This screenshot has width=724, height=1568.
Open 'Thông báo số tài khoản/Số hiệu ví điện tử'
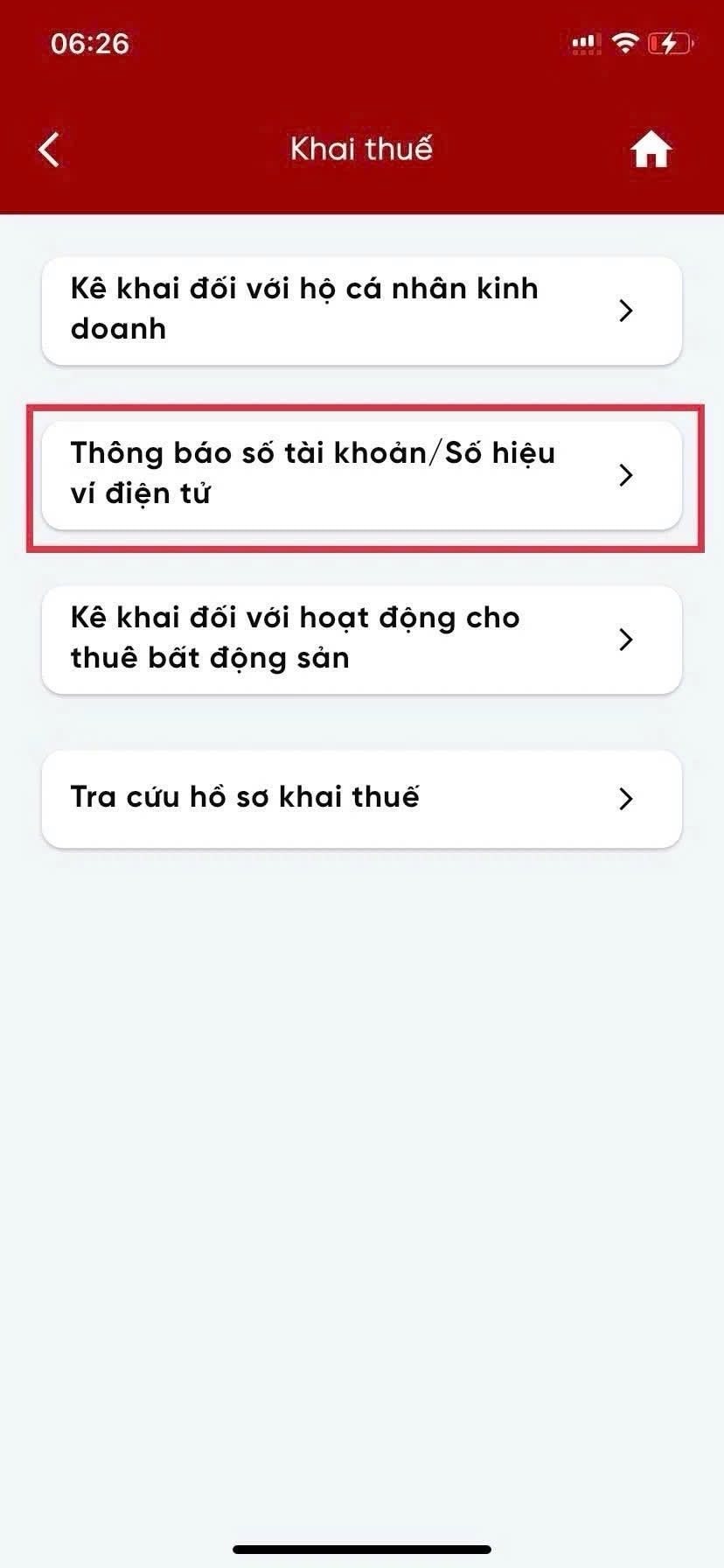click(361, 475)
